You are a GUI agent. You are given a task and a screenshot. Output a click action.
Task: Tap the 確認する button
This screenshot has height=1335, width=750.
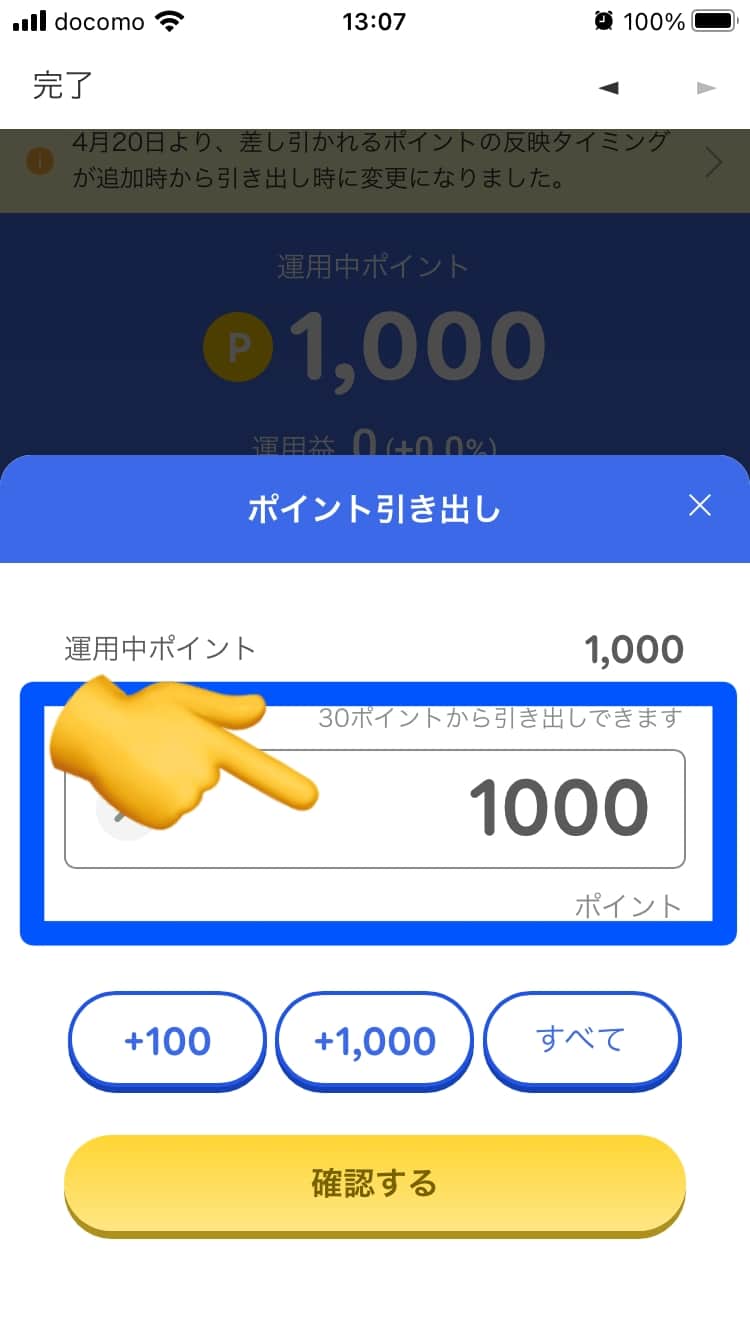pyautogui.click(x=375, y=1184)
